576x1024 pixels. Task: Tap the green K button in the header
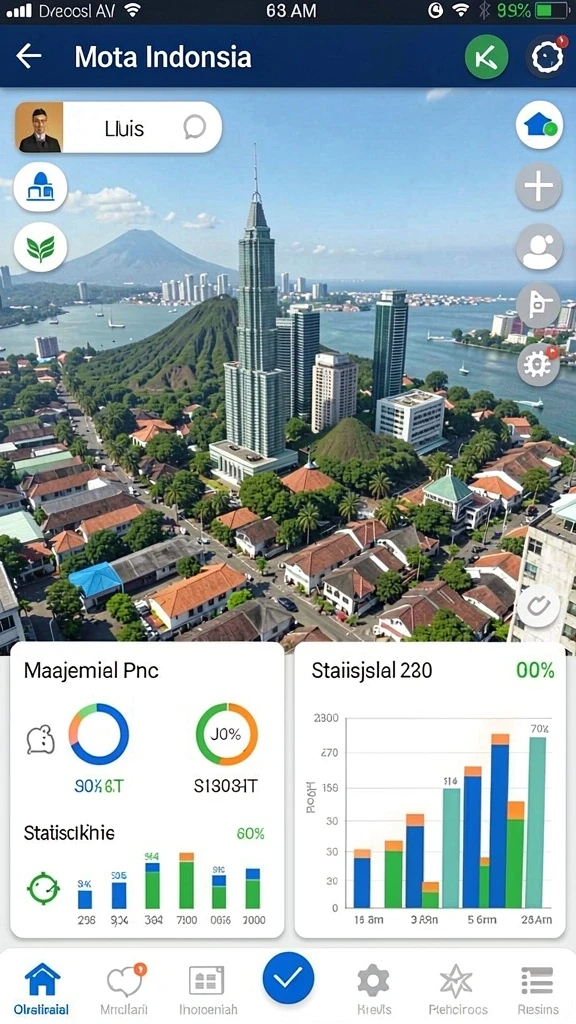point(487,57)
